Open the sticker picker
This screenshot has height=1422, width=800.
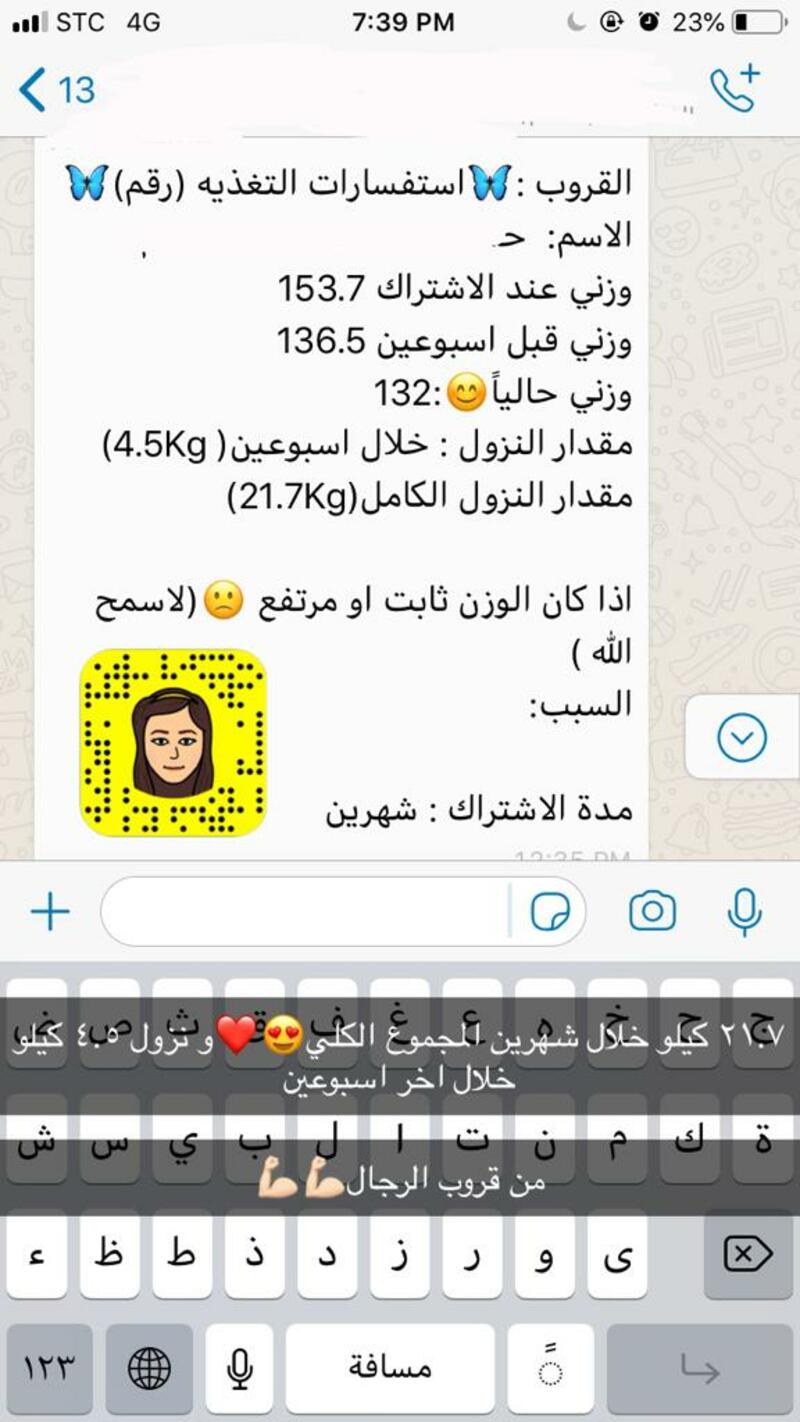549,911
